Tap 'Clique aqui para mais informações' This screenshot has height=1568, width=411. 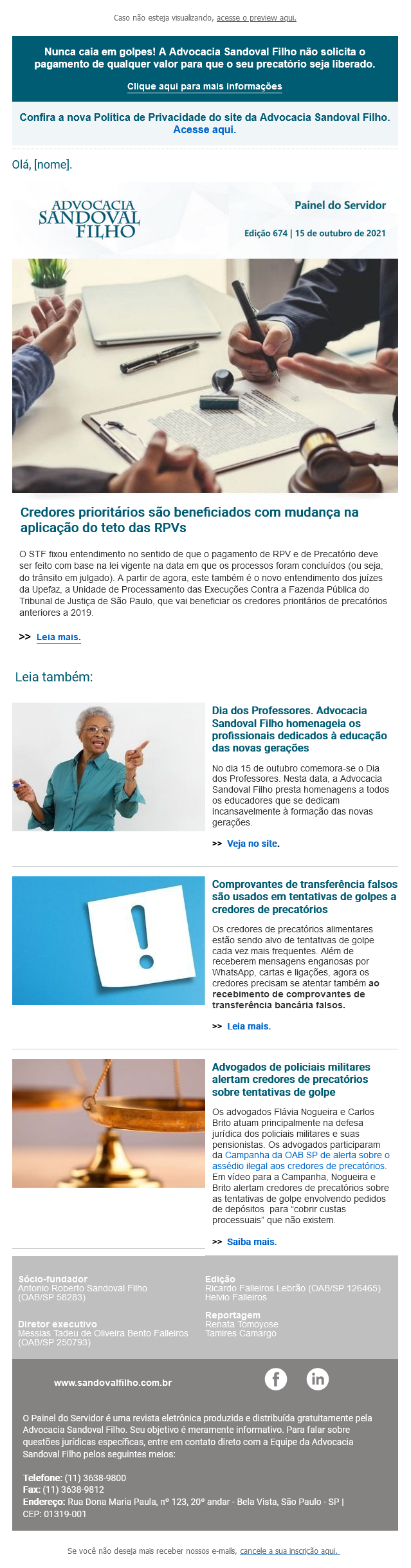tap(205, 86)
